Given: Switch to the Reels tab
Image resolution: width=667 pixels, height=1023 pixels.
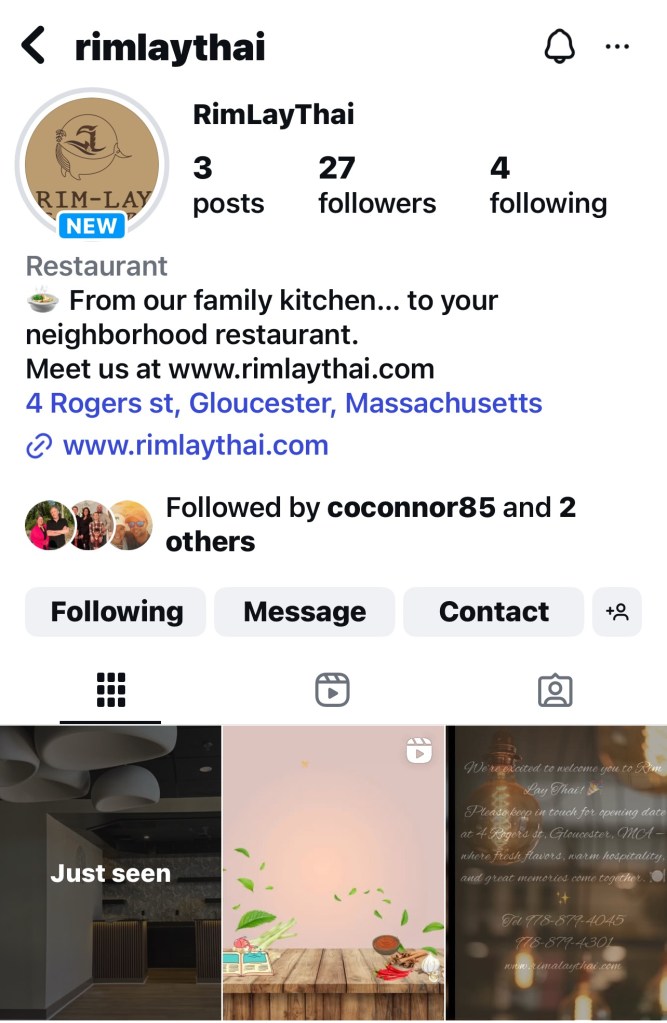Looking at the screenshot, I should 332,690.
